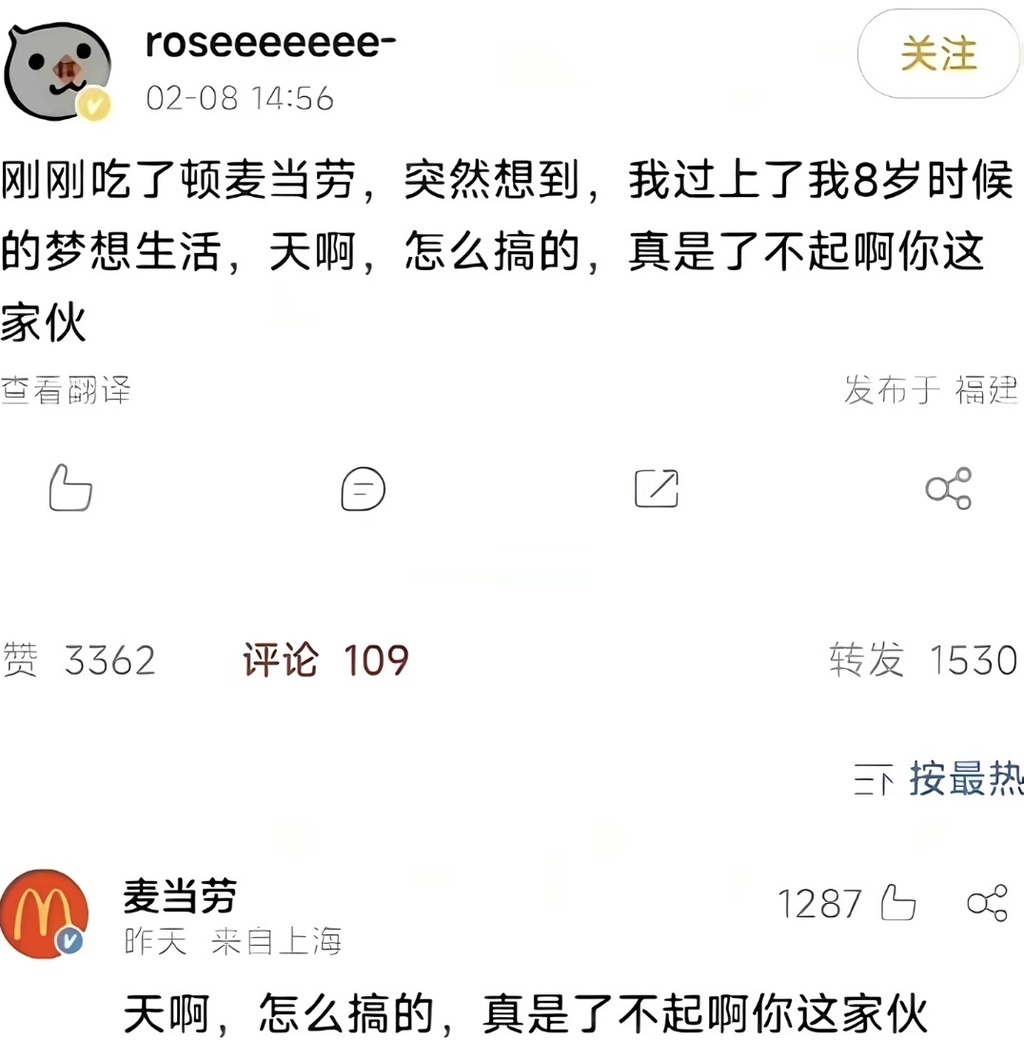The height and width of the screenshot is (1040, 1024).
Task: Switch to the 赞 3362 tab
Action: click(x=80, y=660)
